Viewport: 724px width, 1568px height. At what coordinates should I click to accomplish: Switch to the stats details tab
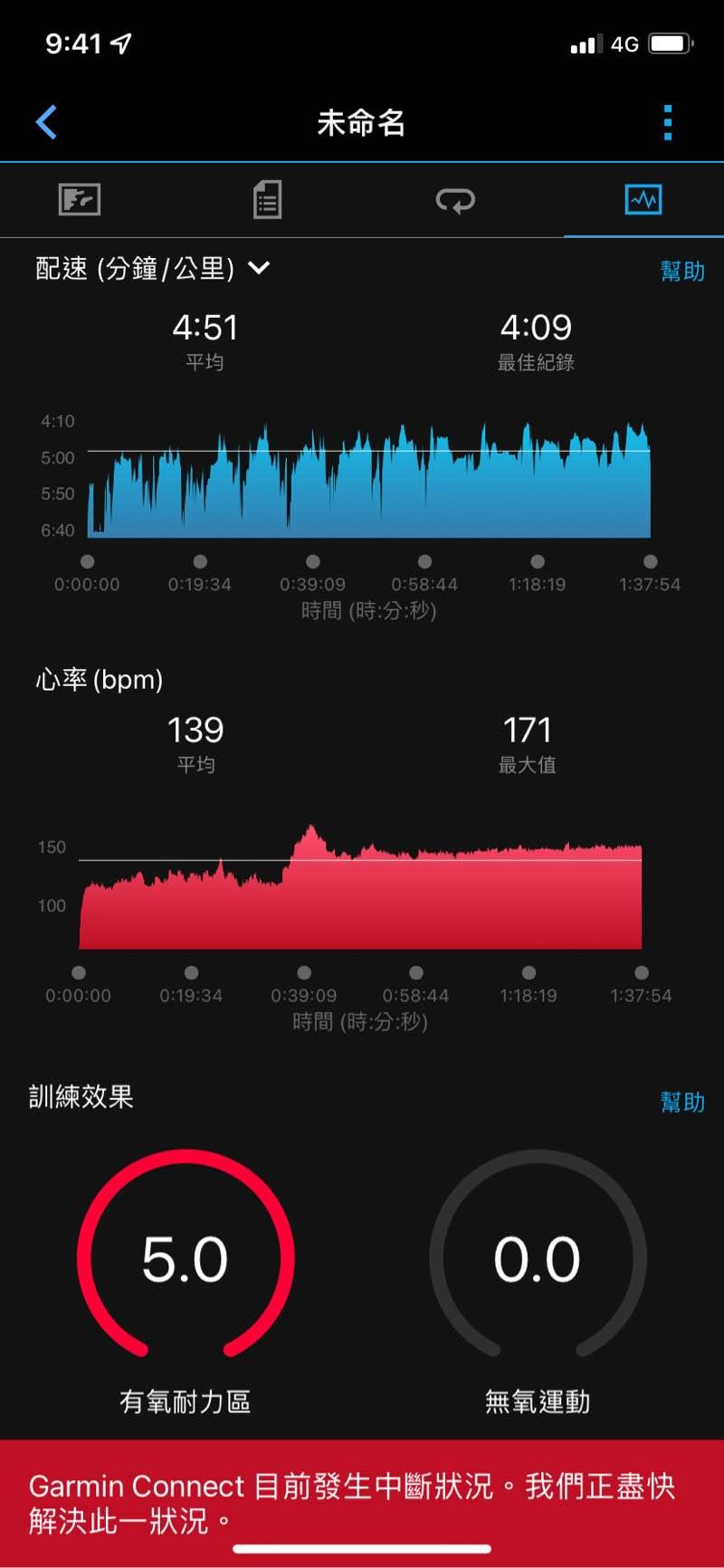pos(267,200)
